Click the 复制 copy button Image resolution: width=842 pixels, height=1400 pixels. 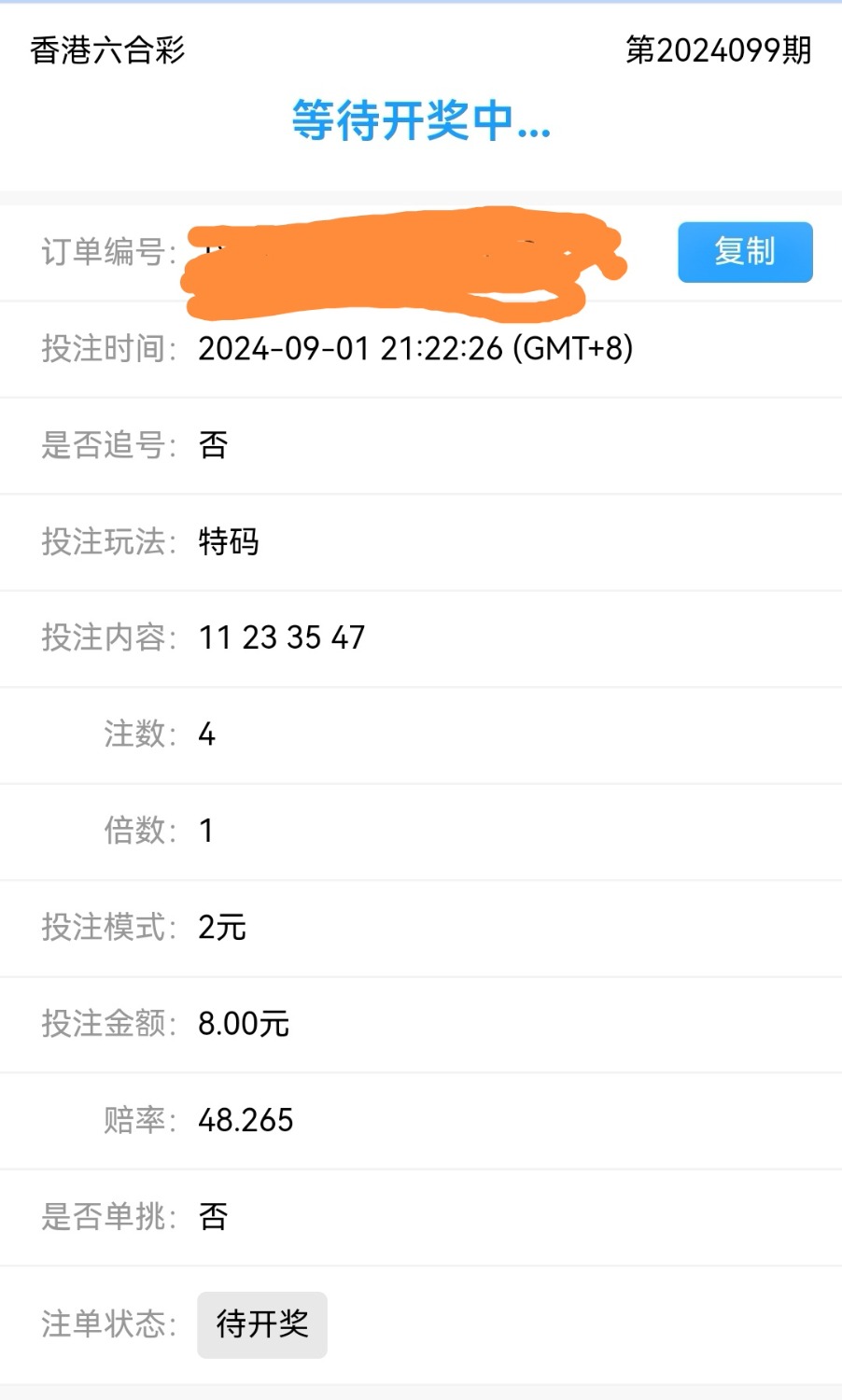click(x=744, y=252)
